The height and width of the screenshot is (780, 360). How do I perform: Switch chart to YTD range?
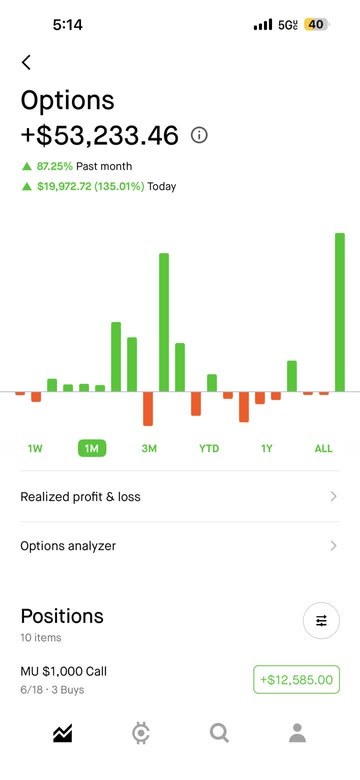point(209,448)
